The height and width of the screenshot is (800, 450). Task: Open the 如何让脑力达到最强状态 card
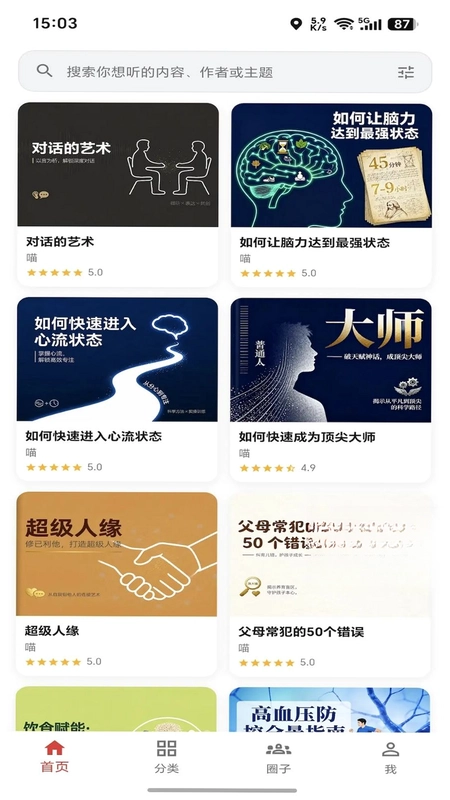click(x=331, y=195)
